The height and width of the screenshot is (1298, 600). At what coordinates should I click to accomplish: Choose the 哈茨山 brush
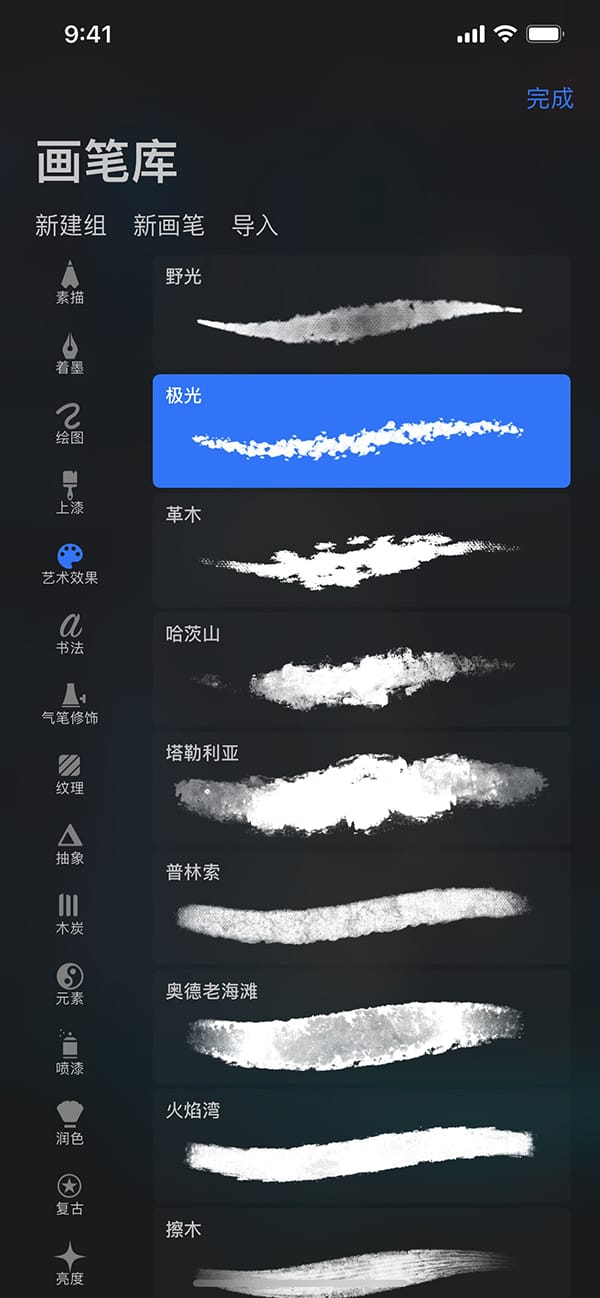(361, 669)
